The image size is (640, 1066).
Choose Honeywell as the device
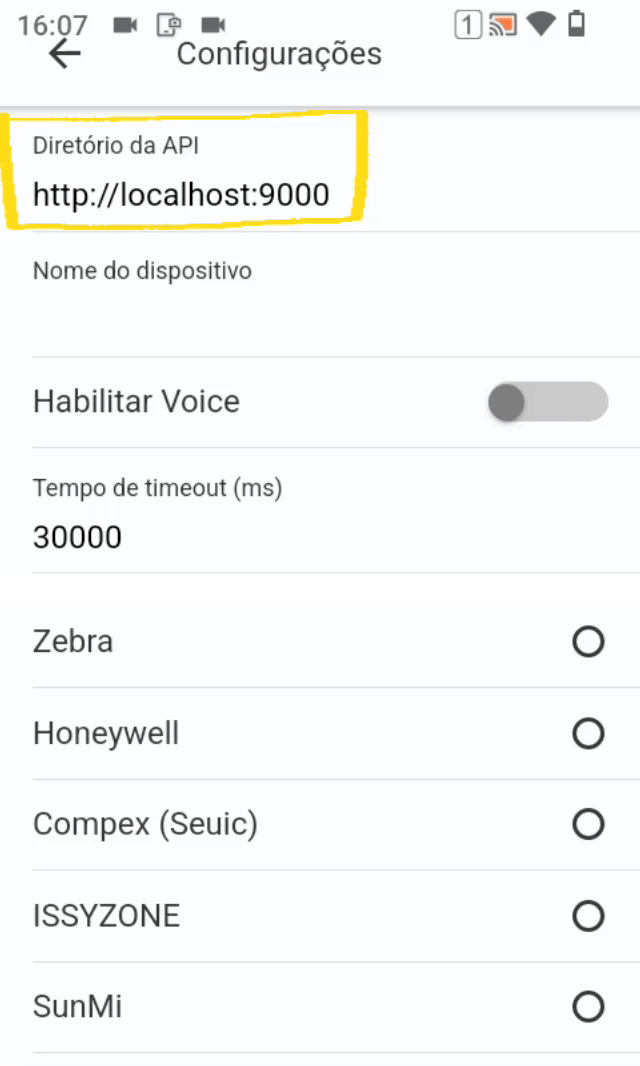588,734
